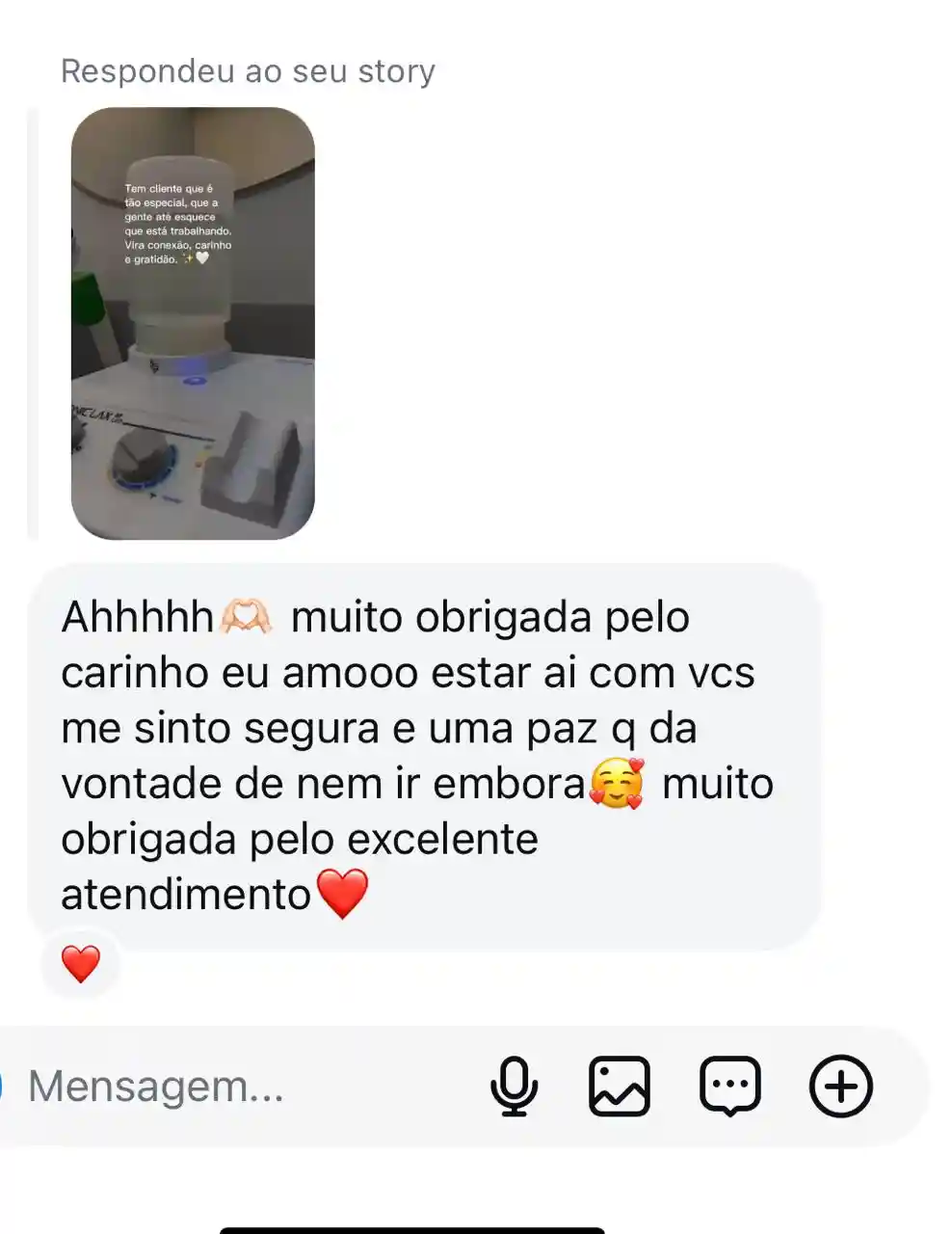The height and width of the screenshot is (1234, 952).
Task: Open the photo gallery picker
Action: point(620,1086)
